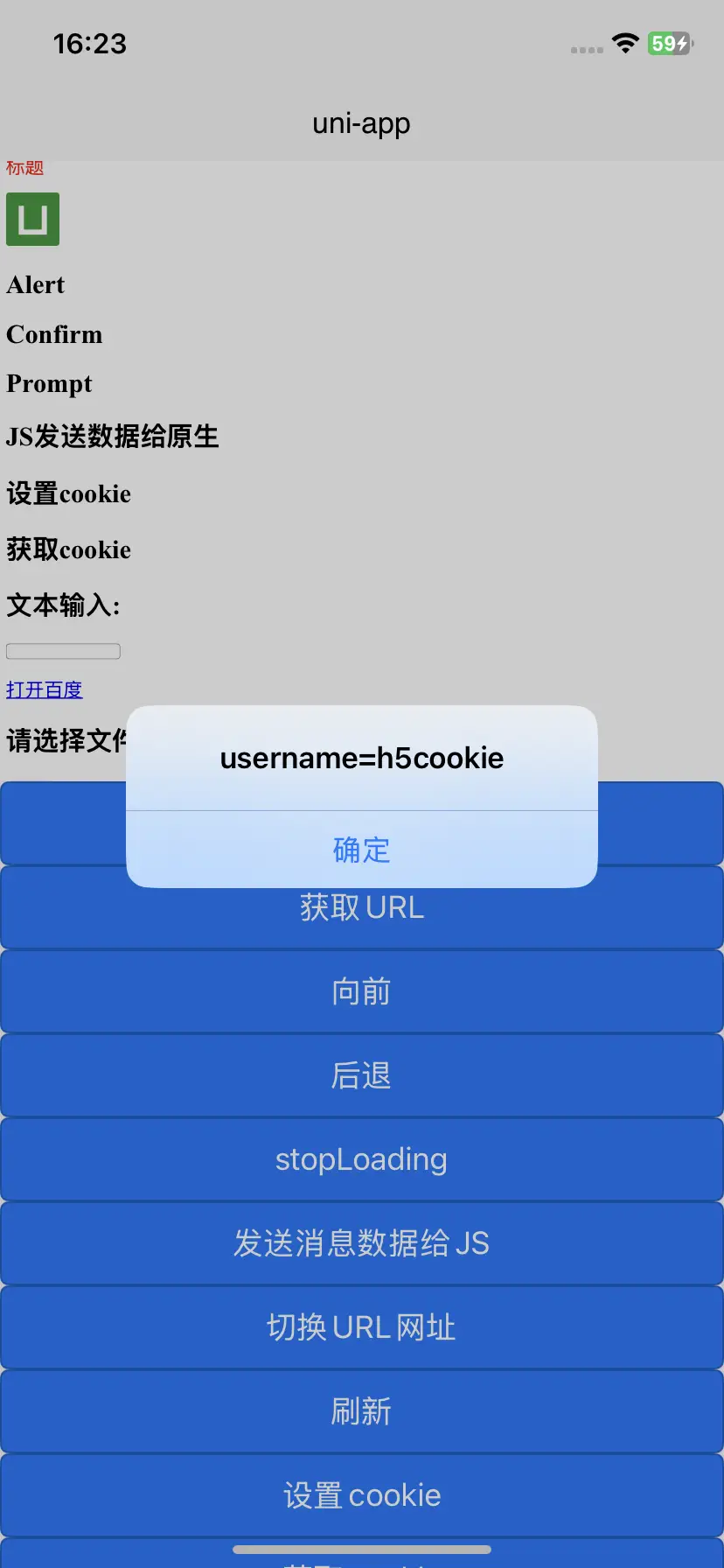Image resolution: width=724 pixels, height=1568 pixels.
Task: Select 发送消息数据给 JS button
Action: tap(362, 1244)
